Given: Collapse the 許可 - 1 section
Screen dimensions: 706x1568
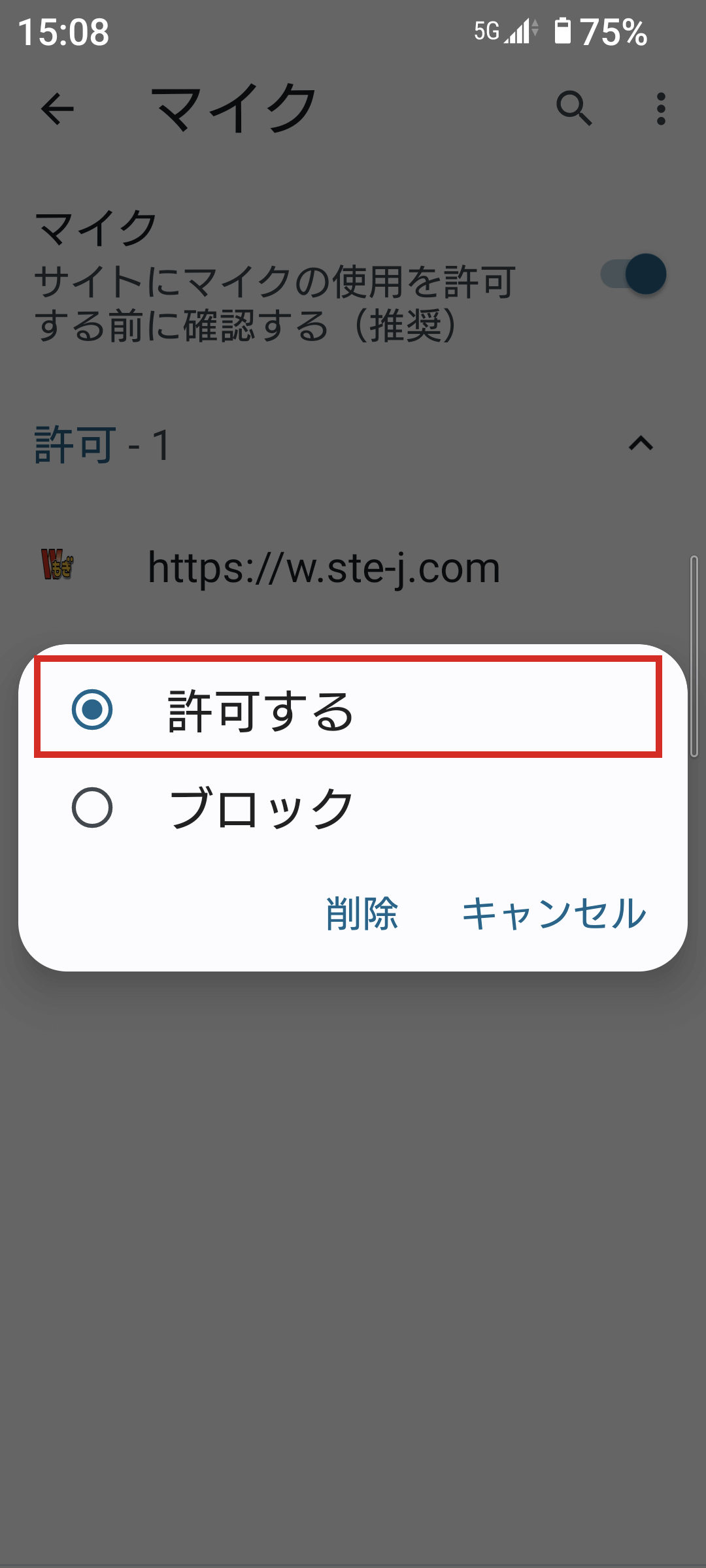Looking at the screenshot, I should [641, 444].
